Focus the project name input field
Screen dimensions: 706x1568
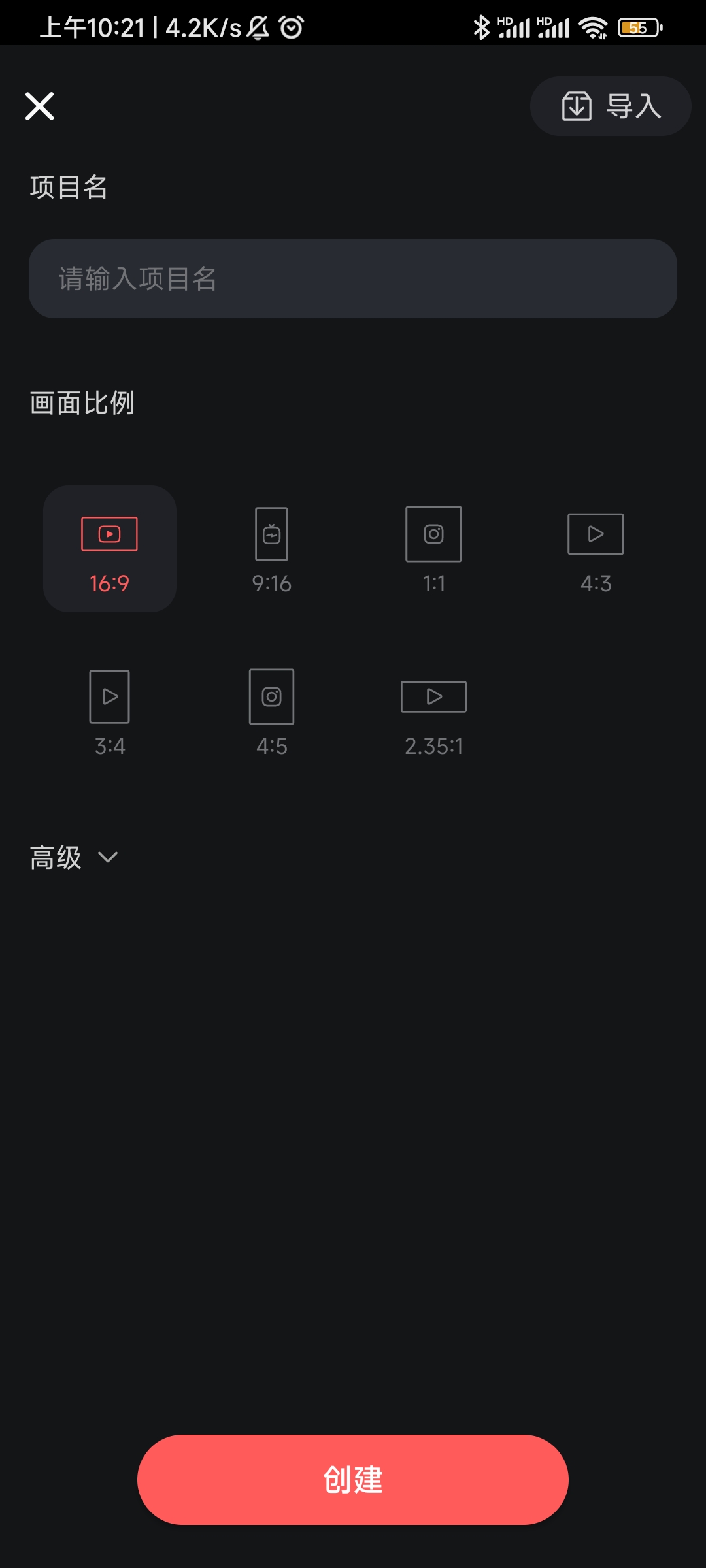tap(353, 279)
